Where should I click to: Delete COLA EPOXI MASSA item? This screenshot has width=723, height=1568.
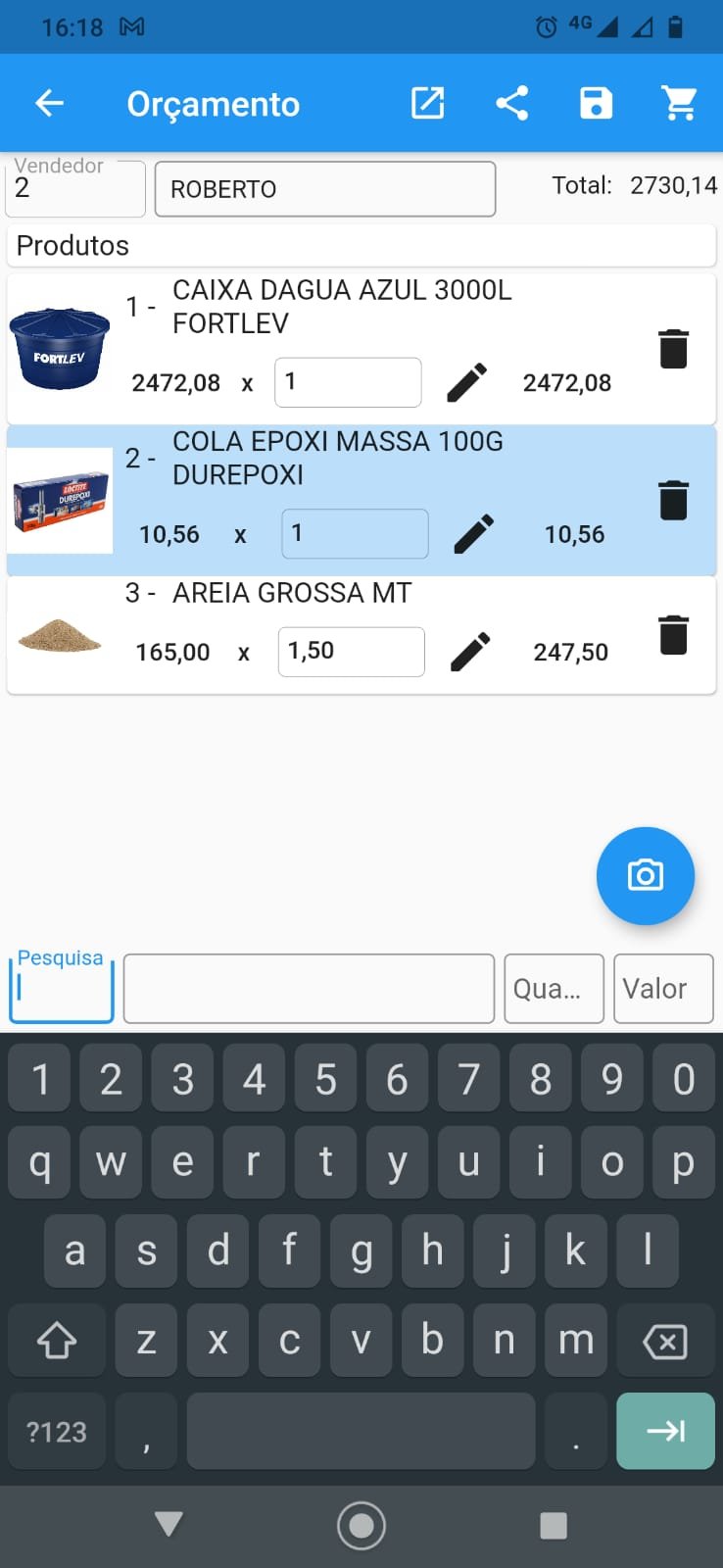[x=673, y=500]
